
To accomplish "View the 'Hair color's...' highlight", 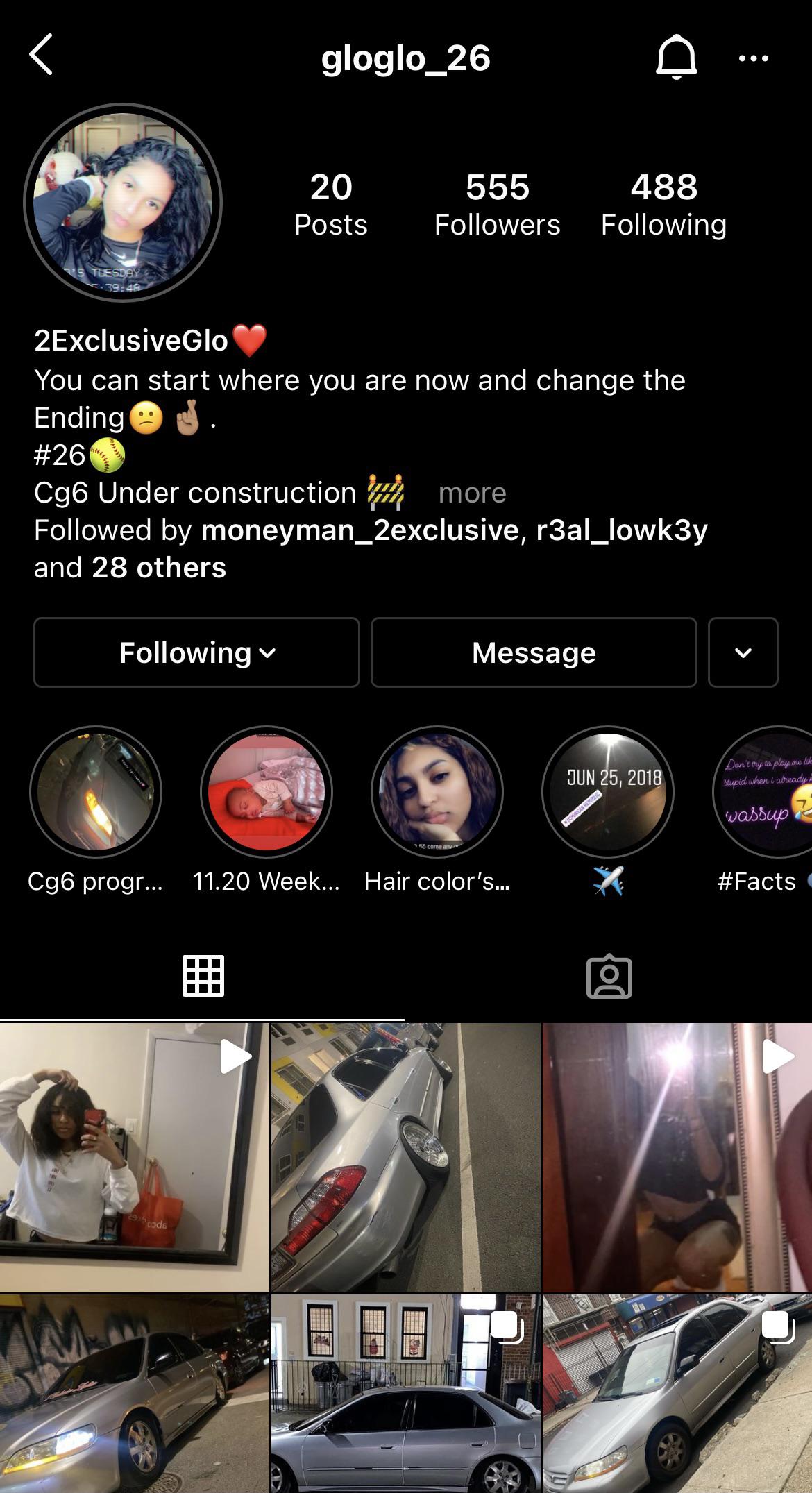I will 437,792.
